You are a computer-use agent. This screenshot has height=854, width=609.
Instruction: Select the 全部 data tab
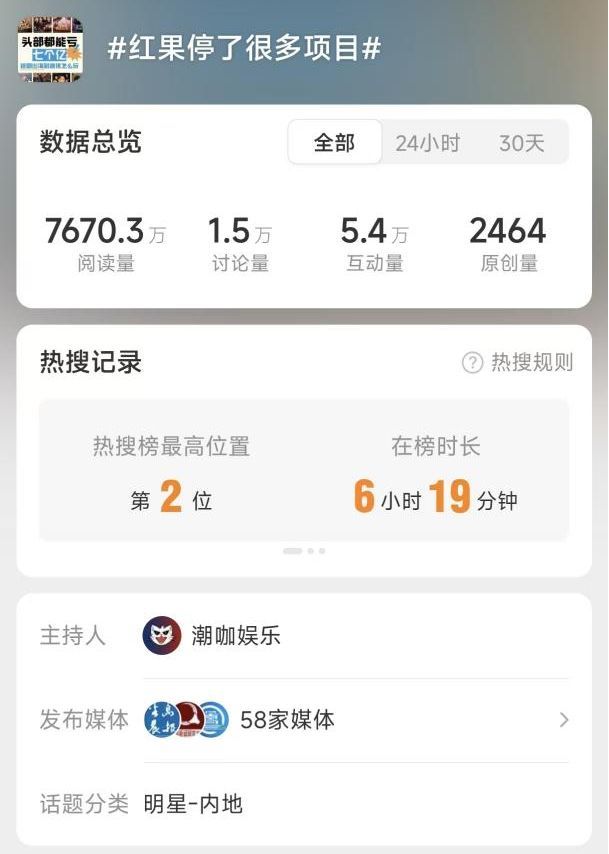click(334, 143)
